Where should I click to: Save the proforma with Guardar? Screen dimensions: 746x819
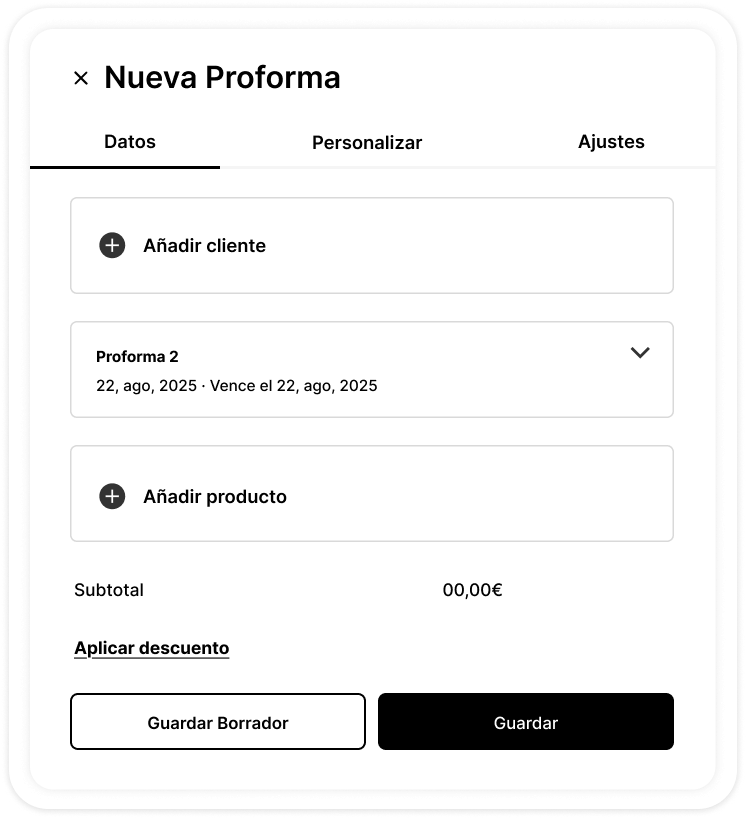[526, 722]
